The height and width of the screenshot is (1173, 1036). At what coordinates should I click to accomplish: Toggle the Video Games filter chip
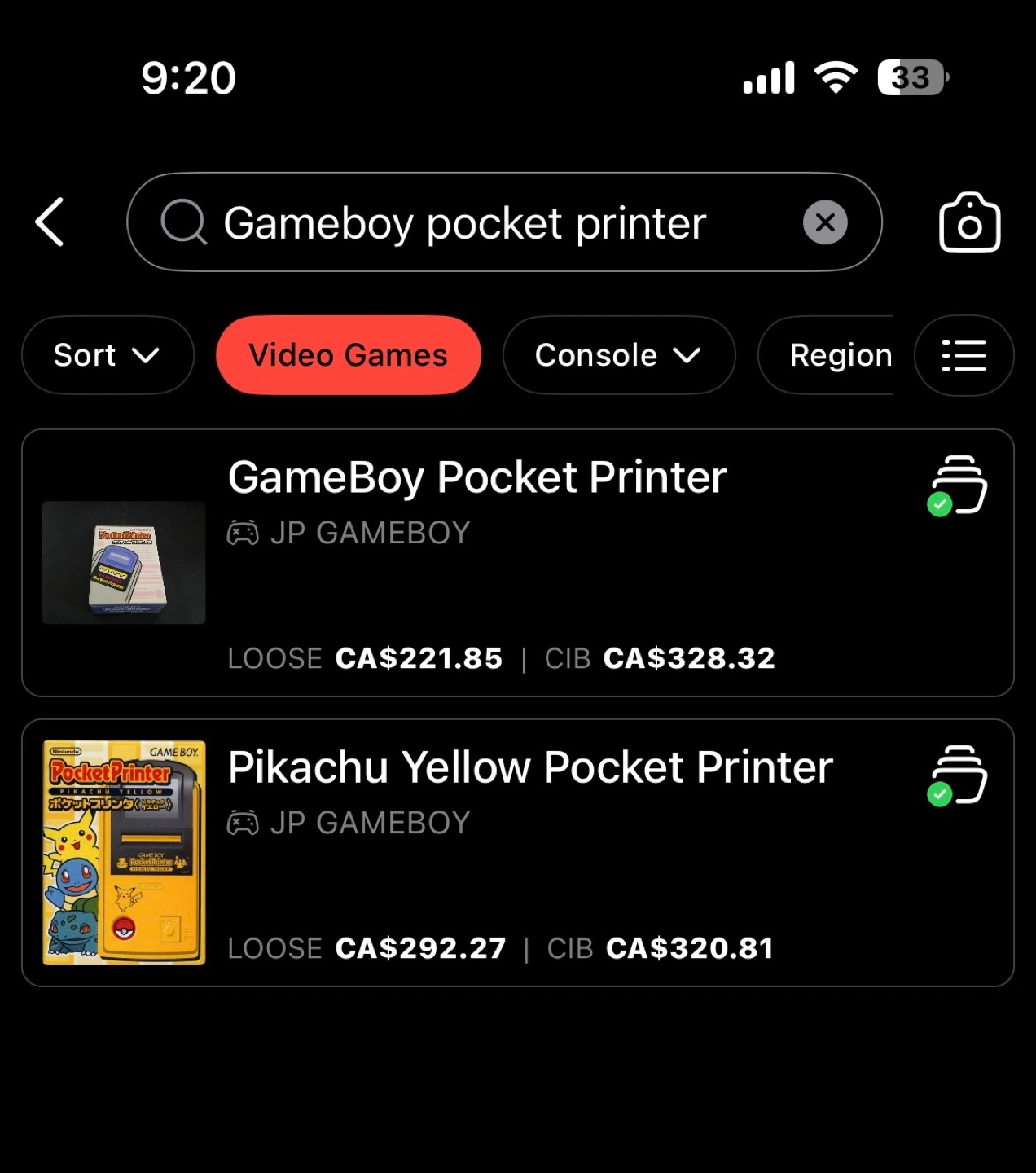pyautogui.click(x=349, y=355)
